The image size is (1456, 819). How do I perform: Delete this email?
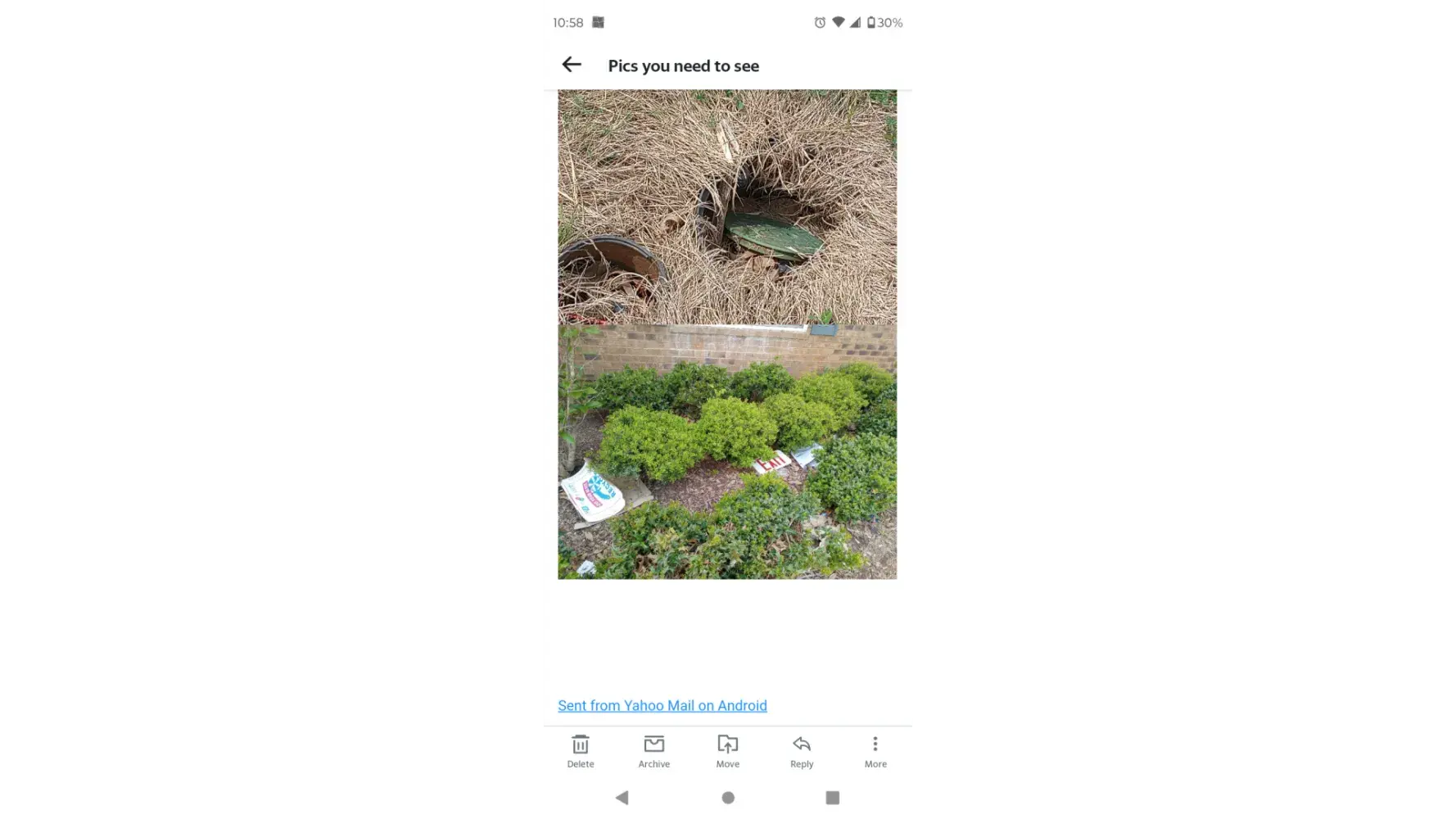click(x=581, y=750)
